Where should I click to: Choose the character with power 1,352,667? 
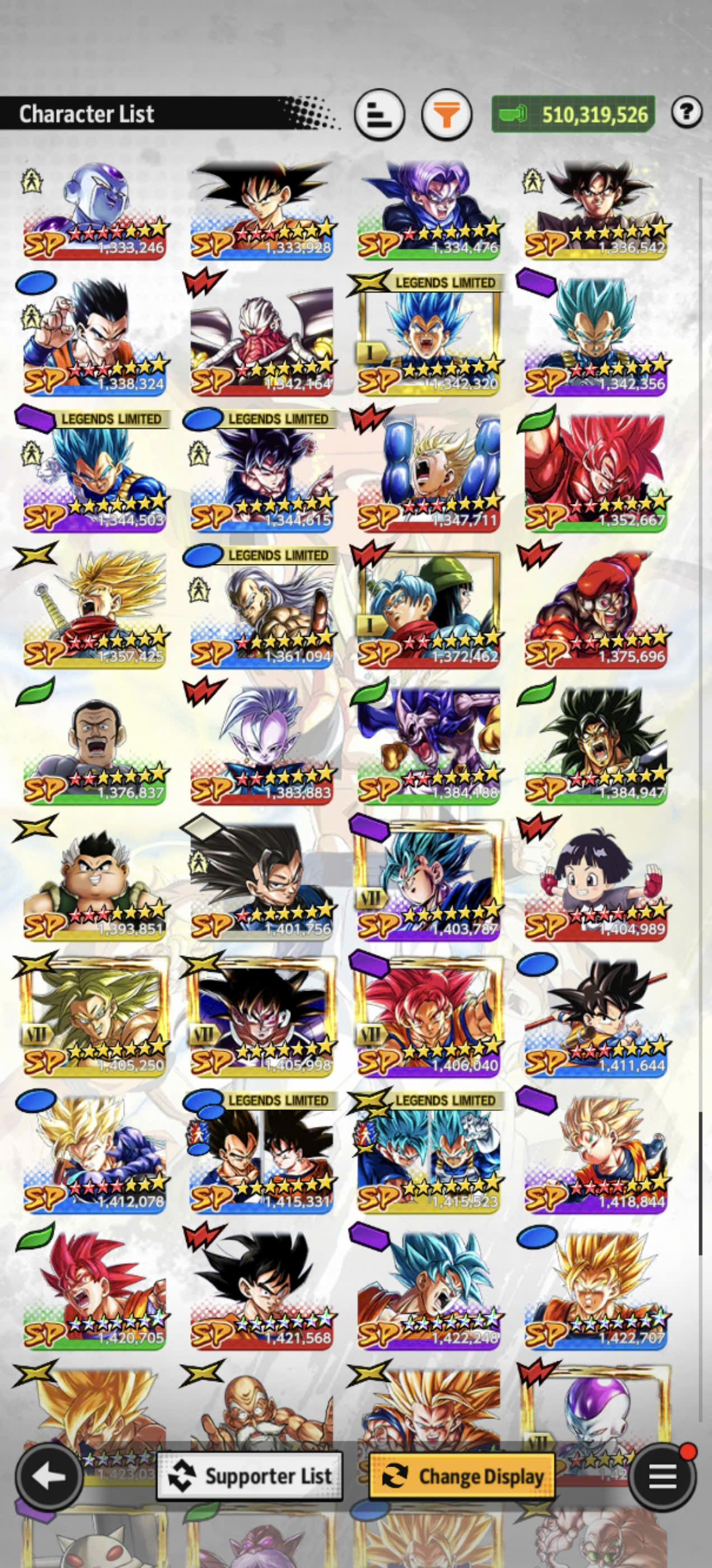596,474
